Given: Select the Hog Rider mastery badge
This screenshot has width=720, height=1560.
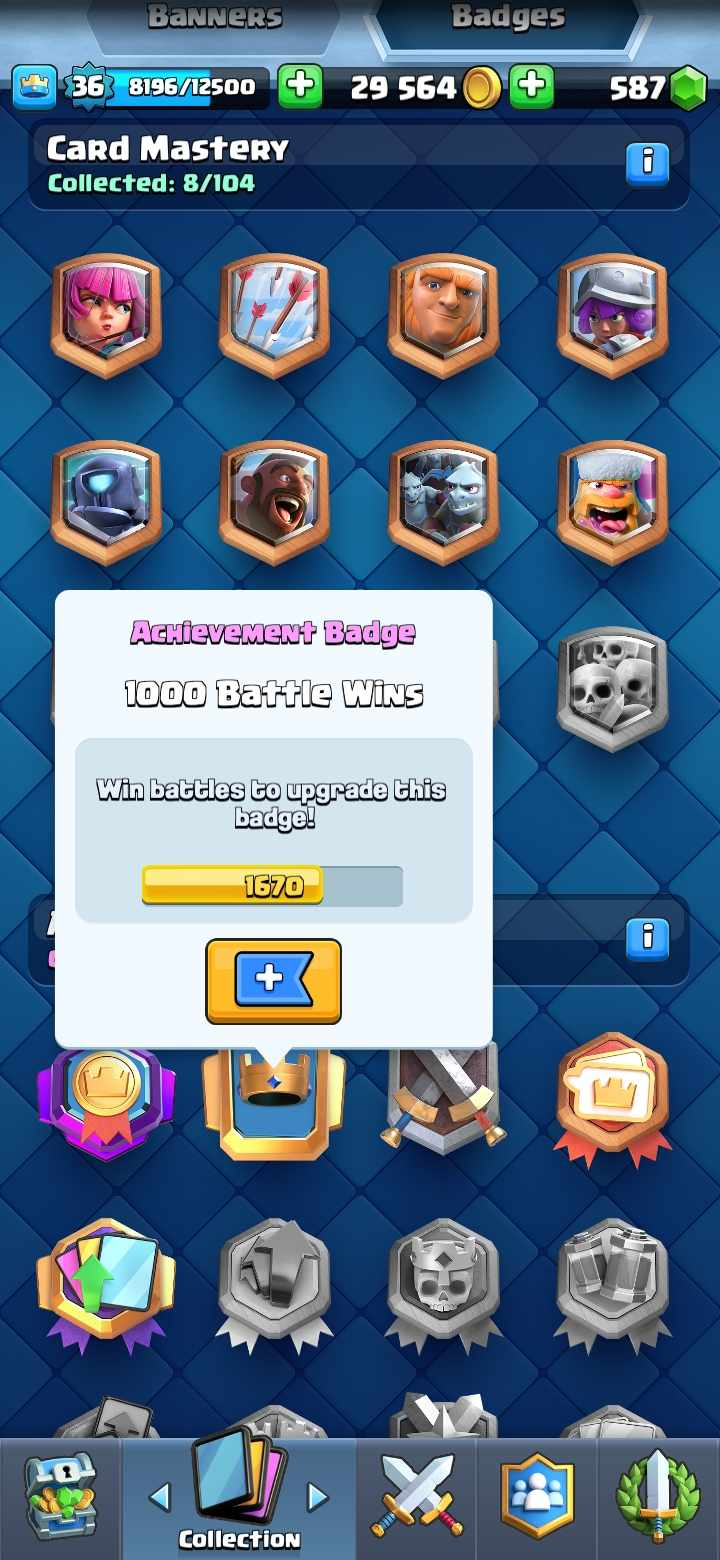Looking at the screenshot, I should click(x=274, y=502).
